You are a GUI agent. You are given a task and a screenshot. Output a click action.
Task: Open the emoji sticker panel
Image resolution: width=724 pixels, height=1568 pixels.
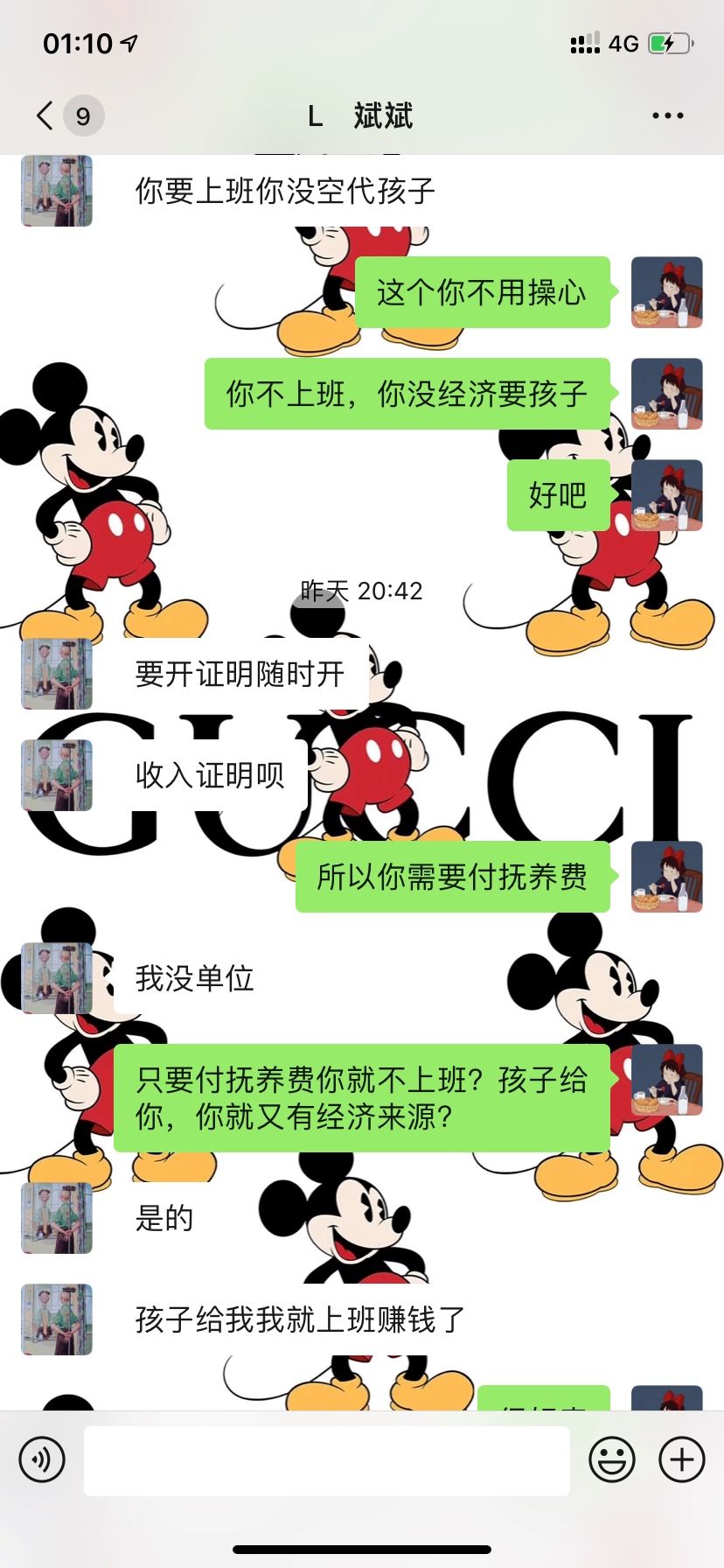(612, 1459)
